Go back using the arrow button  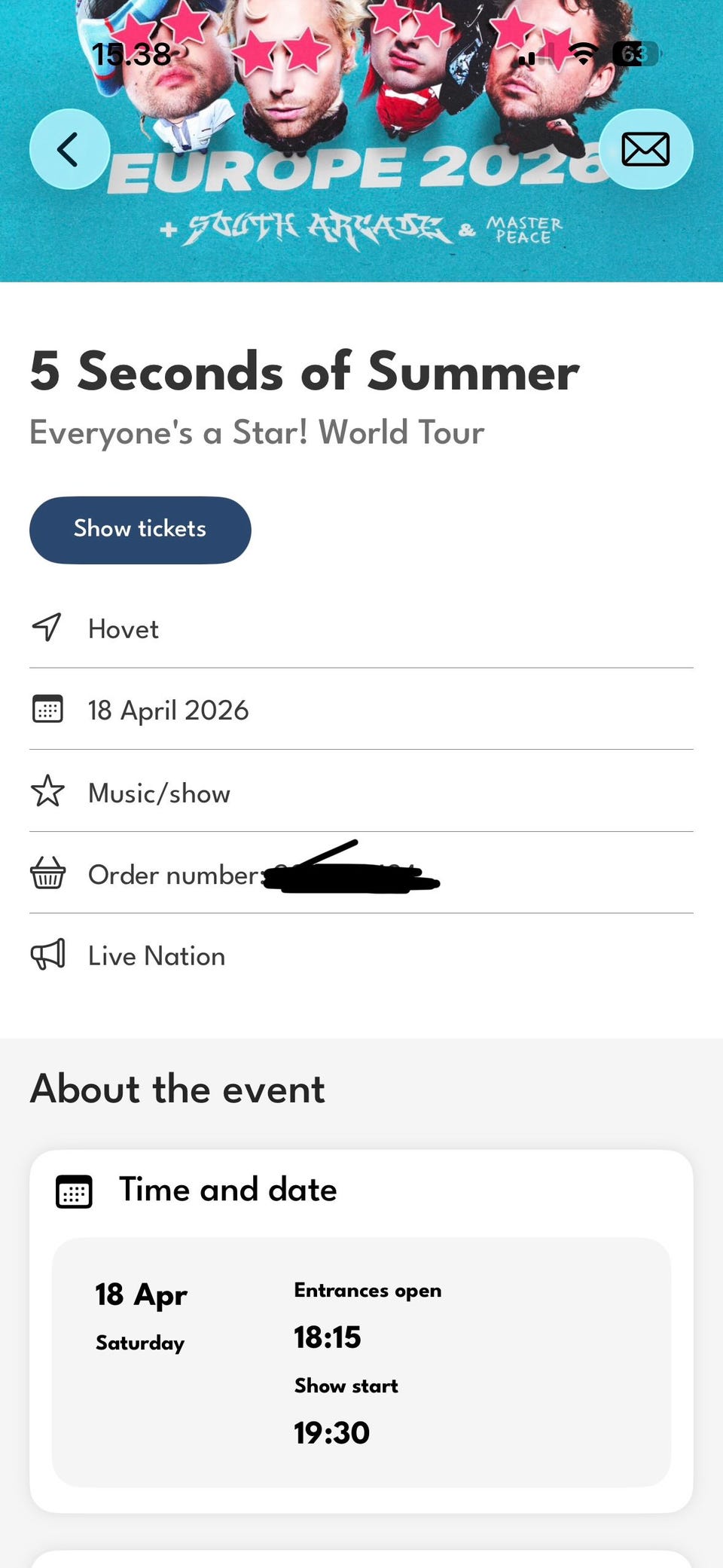click(x=69, y=149)
